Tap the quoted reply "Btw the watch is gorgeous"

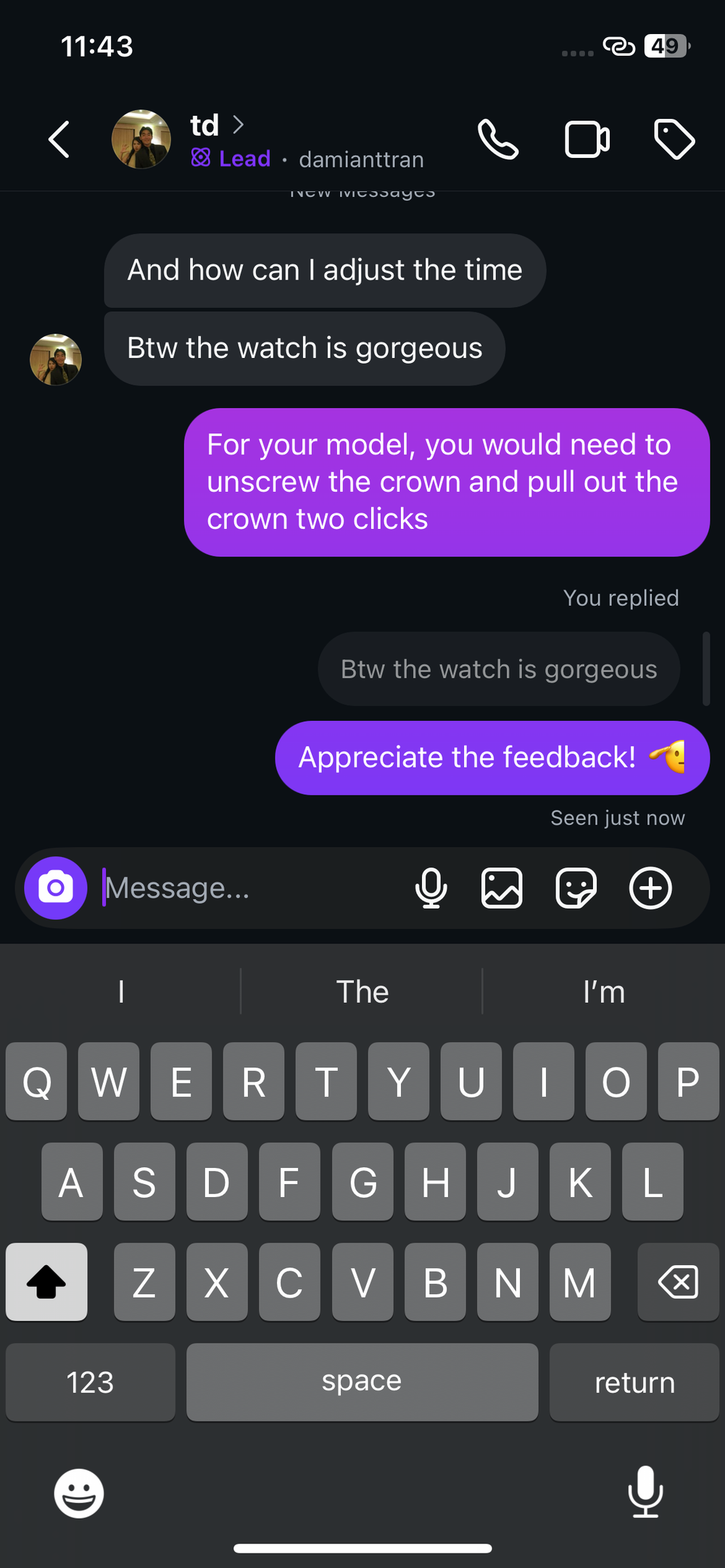499,670
